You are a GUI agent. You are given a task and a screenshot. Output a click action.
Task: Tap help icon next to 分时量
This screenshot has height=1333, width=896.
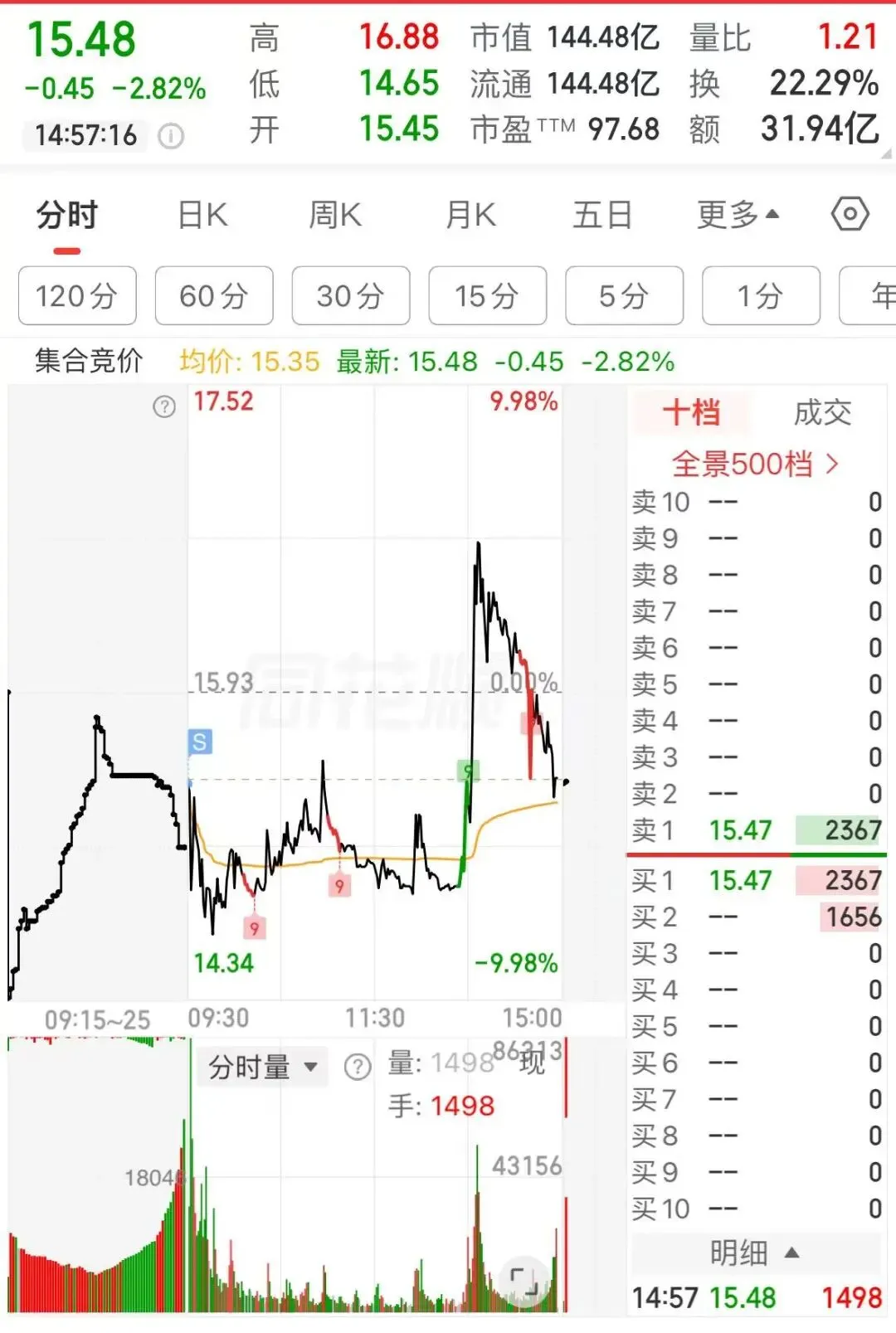pyautogui.click(x=358, y=1067)
